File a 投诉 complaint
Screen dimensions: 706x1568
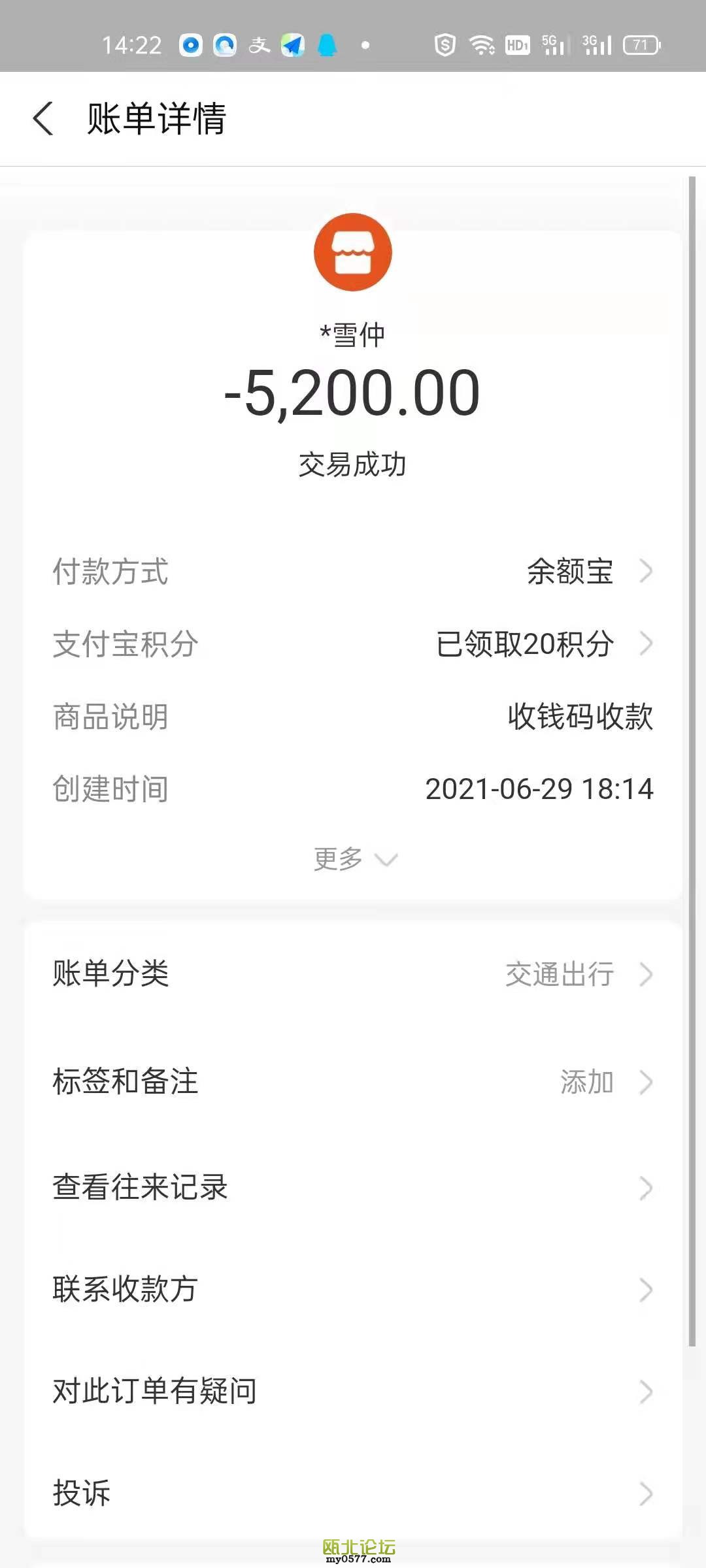(353, 1494)
